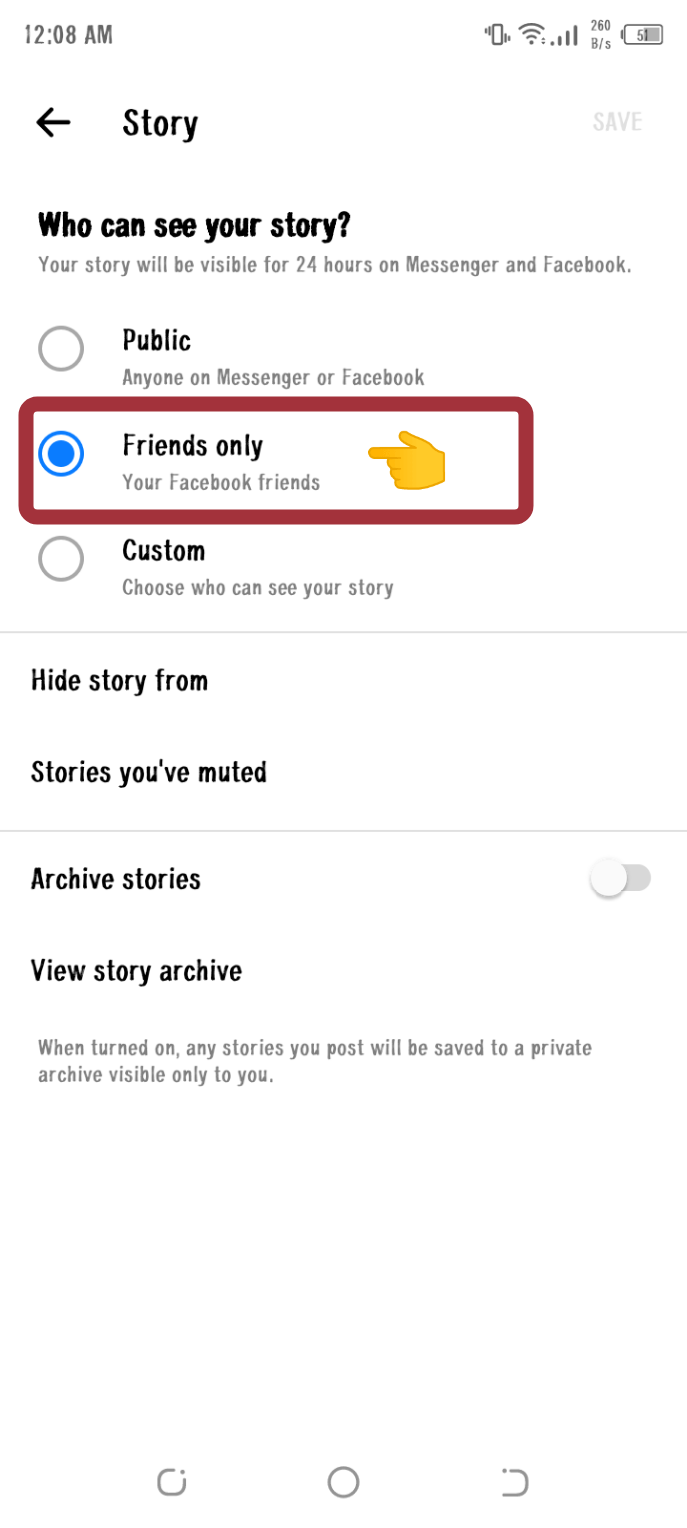The width and height of the screenshot is (687, 1528).
Task: Open View story archive
Action: 136,971
